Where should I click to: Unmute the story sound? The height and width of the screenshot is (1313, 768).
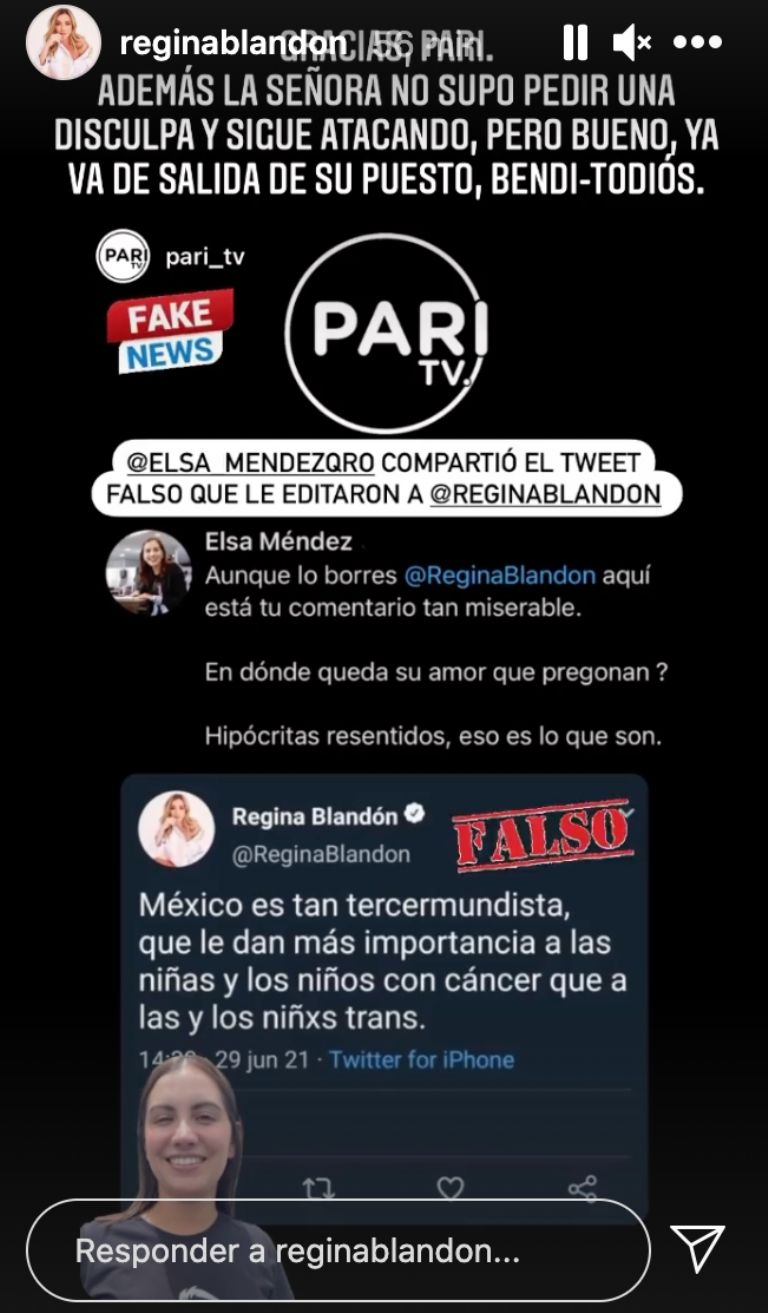coord(632,43)
